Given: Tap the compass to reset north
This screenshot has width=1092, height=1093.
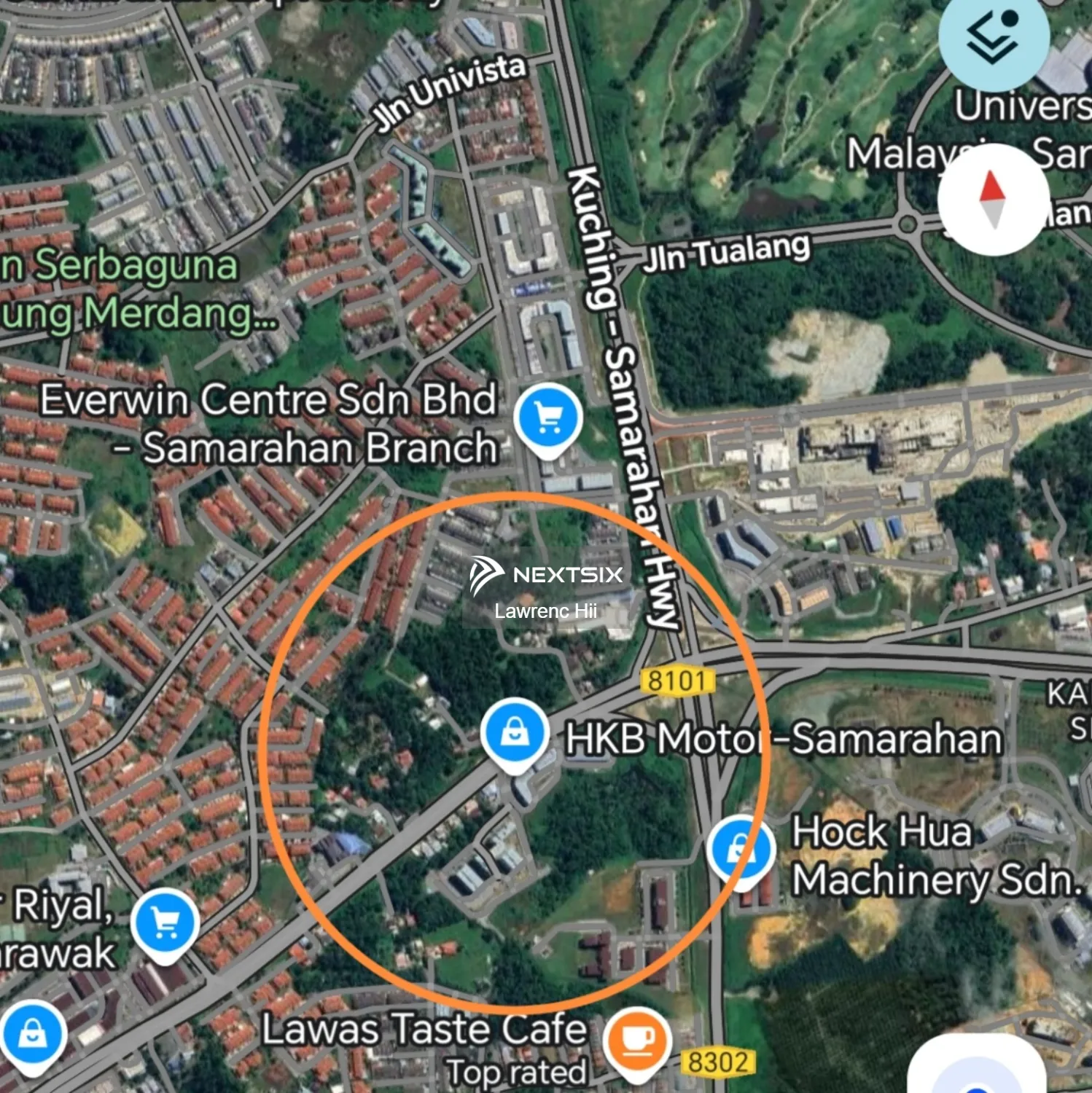Looking at the screenshot, I should [993, 199].
